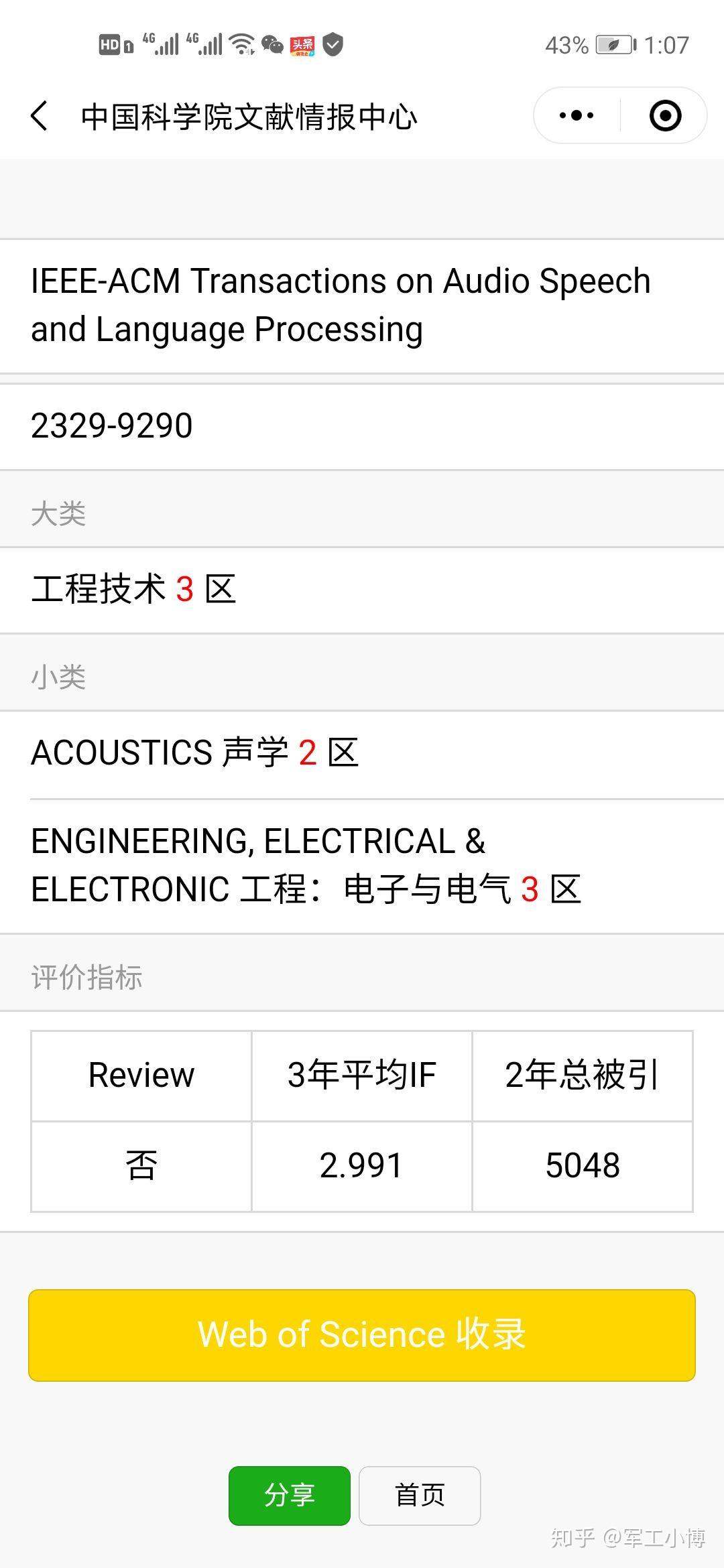Tap the WeChat notification icon in status bar
The width and height of the screenshot is (724, 1568).
click(x=273, y=45)
